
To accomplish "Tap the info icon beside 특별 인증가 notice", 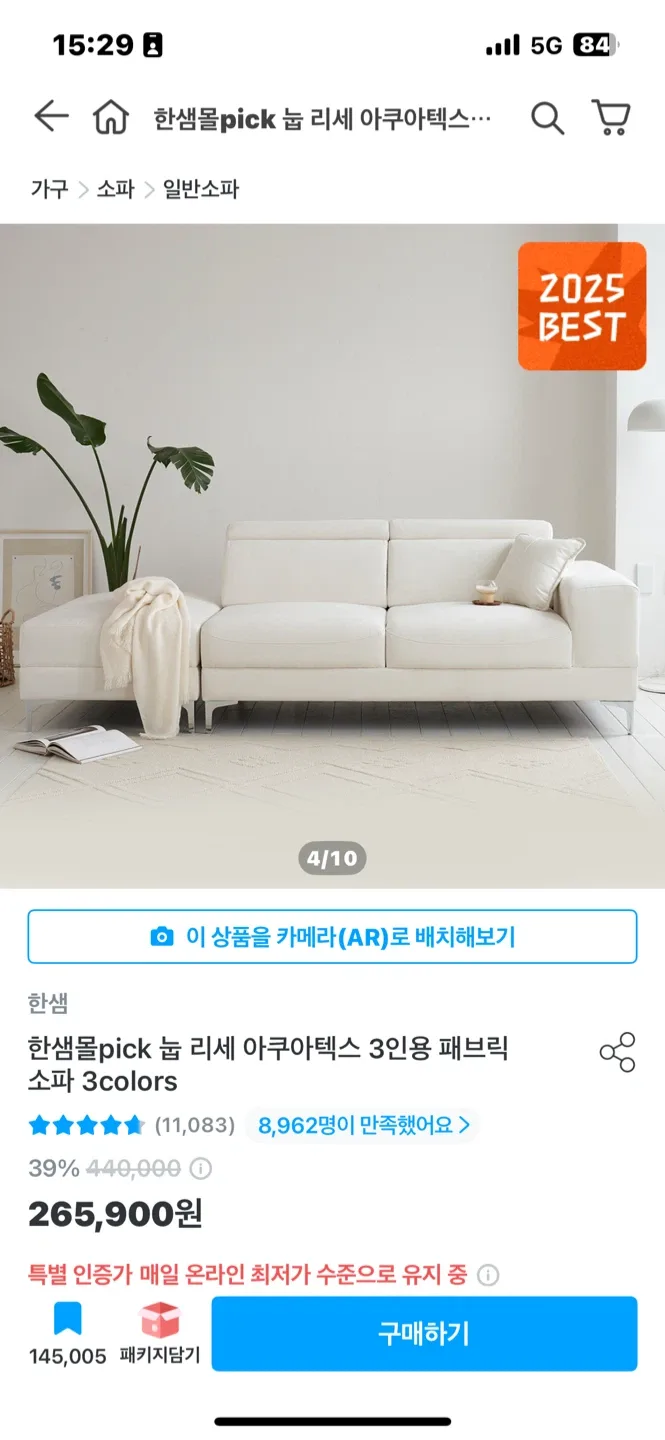I will (487, 1275).
